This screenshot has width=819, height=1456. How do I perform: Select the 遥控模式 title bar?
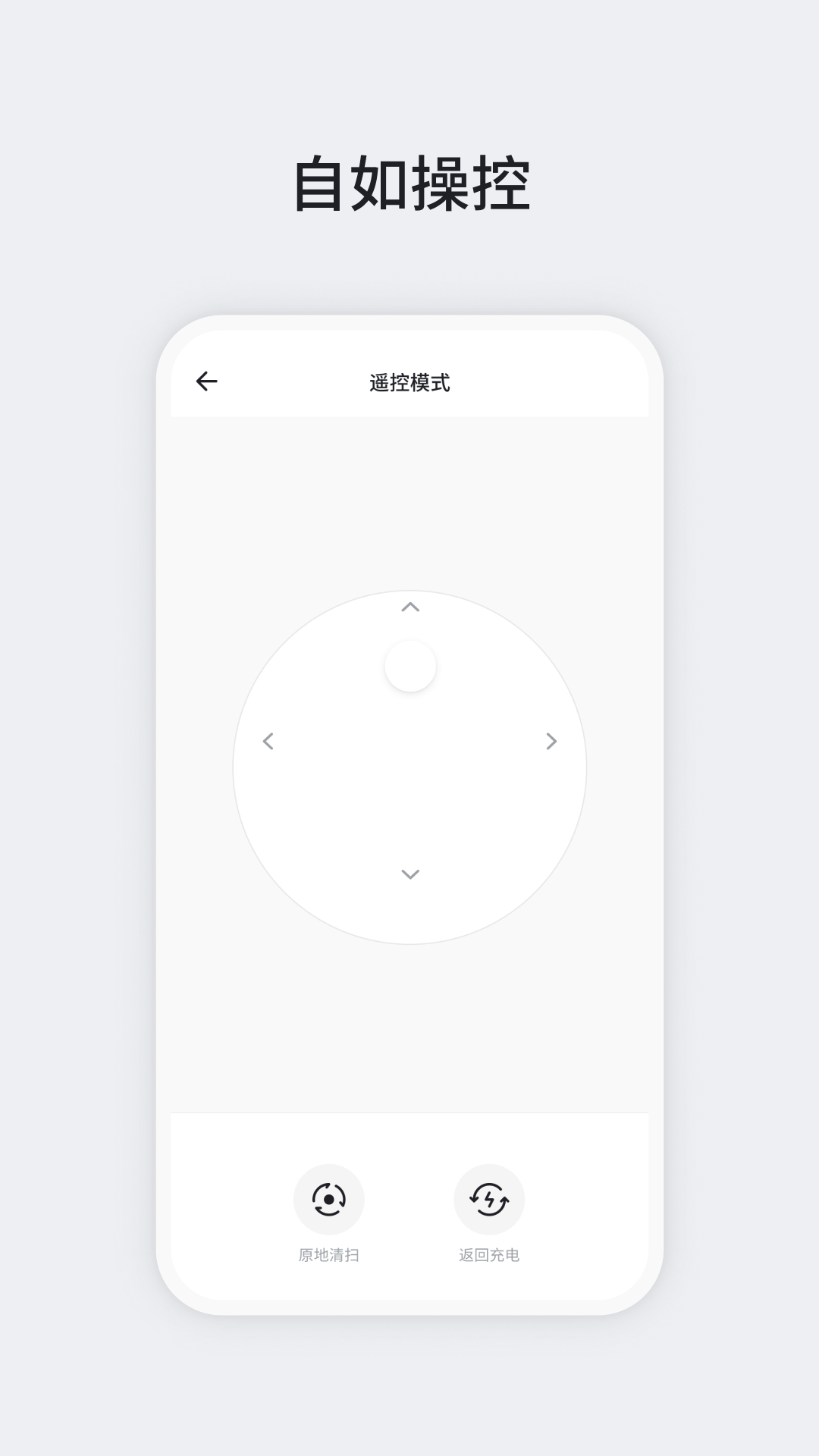pos(409,381)
